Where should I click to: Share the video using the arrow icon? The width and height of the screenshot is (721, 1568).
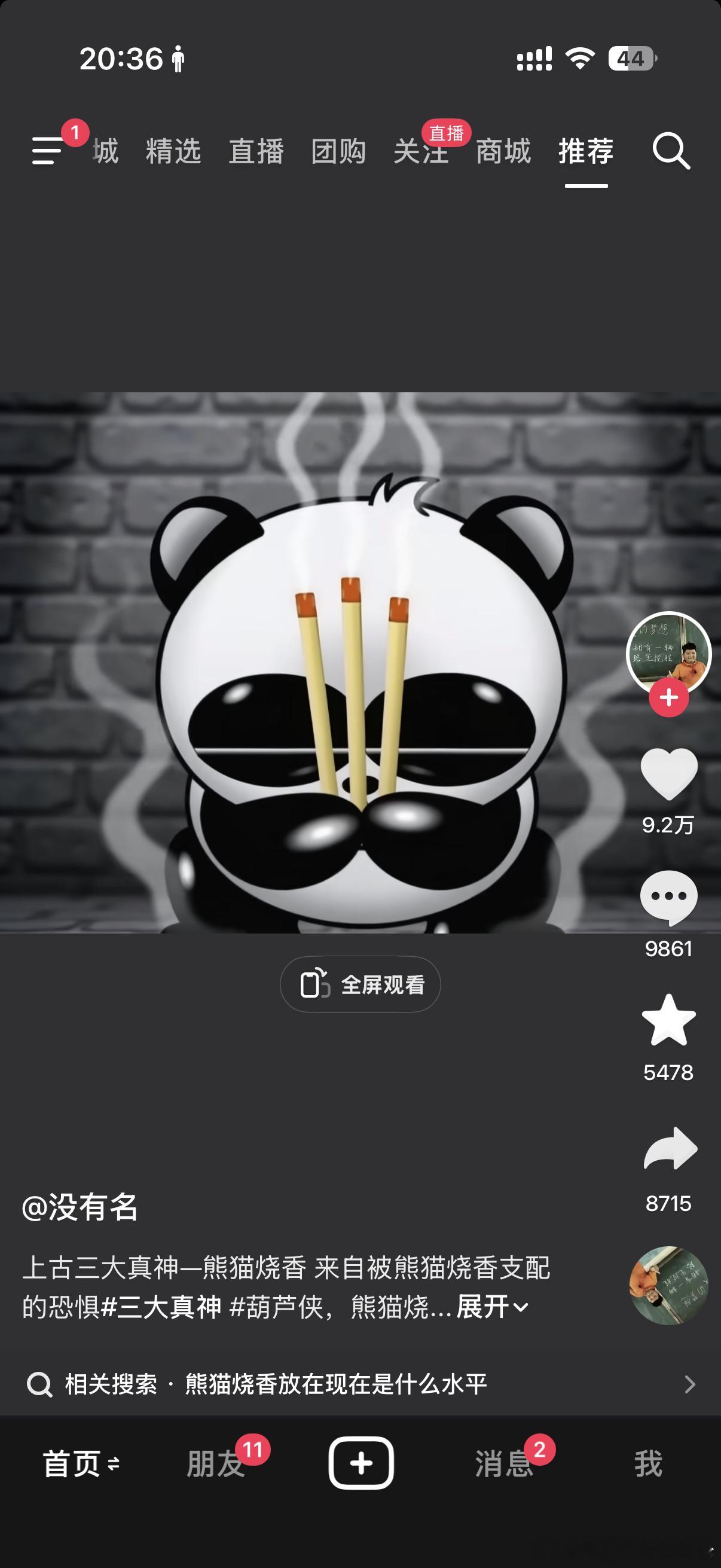(x=667, y=1148)
